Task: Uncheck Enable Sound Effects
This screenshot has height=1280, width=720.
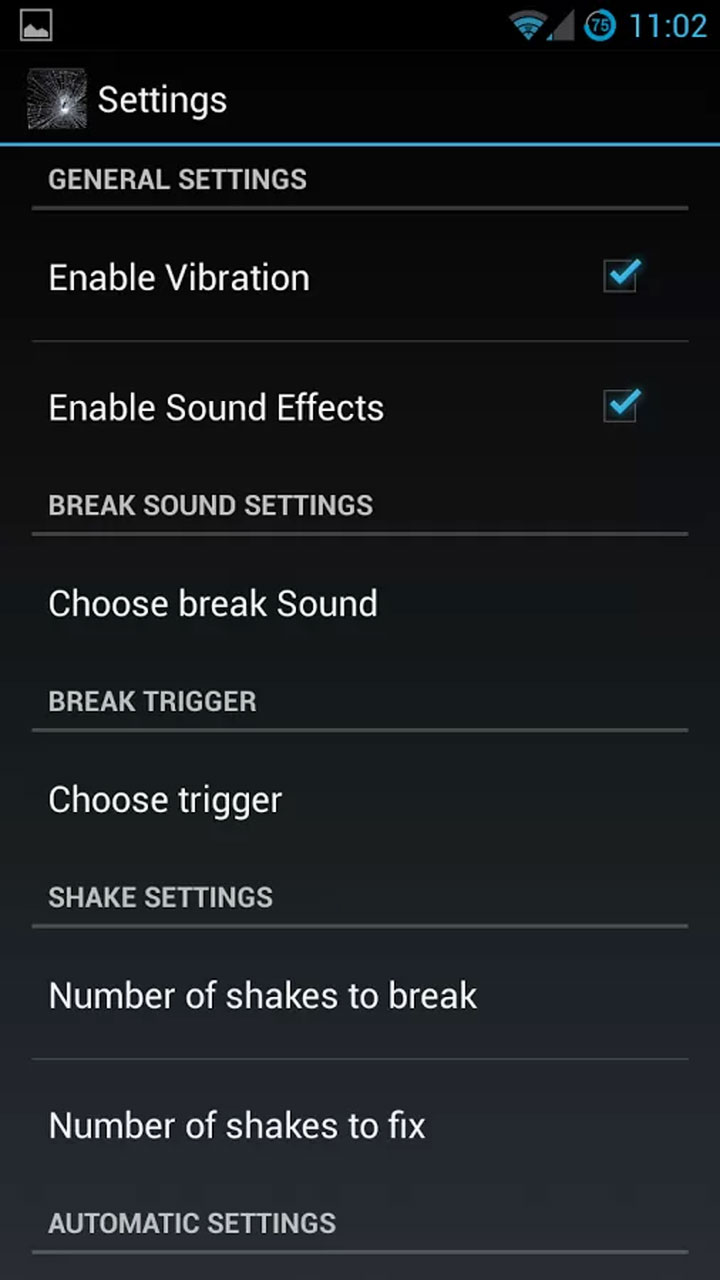Action: click(x=620, y=406)
